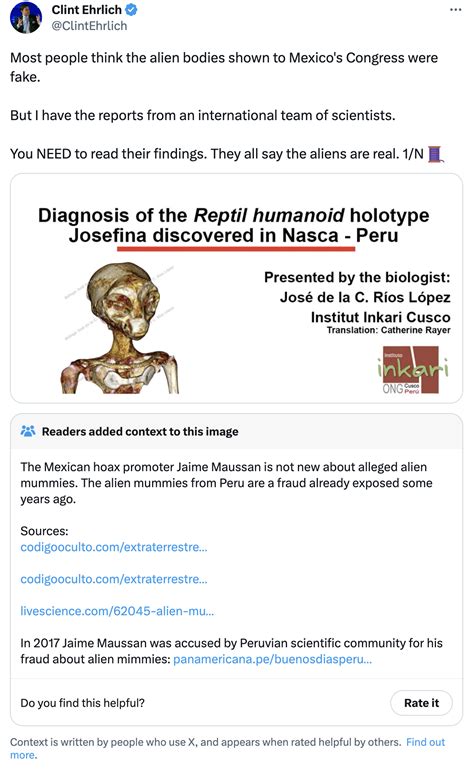Open the second codigooculto.com source link
This screenshot has height=771, width=474.
point(114,579)
